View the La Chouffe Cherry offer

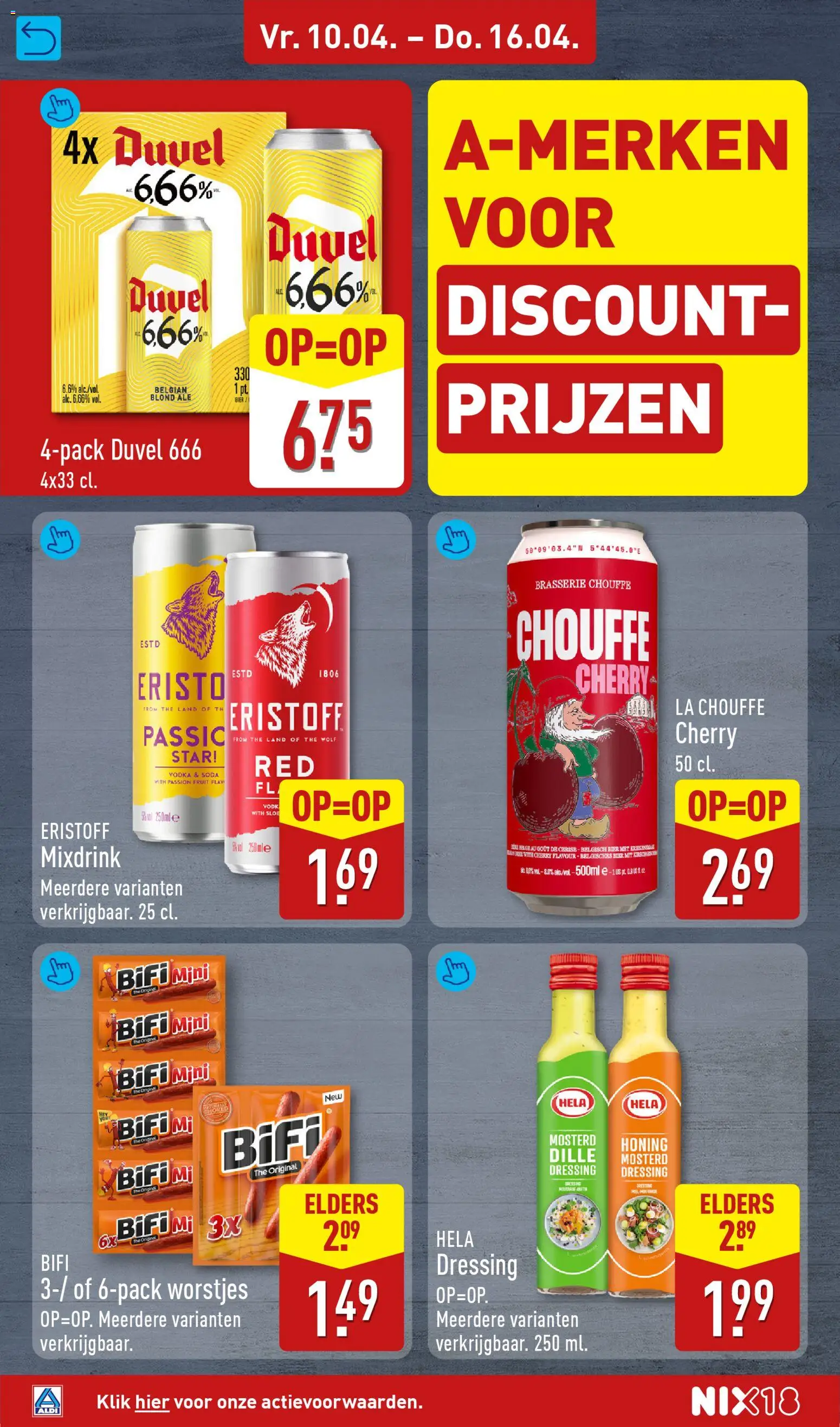pos(455,540)
